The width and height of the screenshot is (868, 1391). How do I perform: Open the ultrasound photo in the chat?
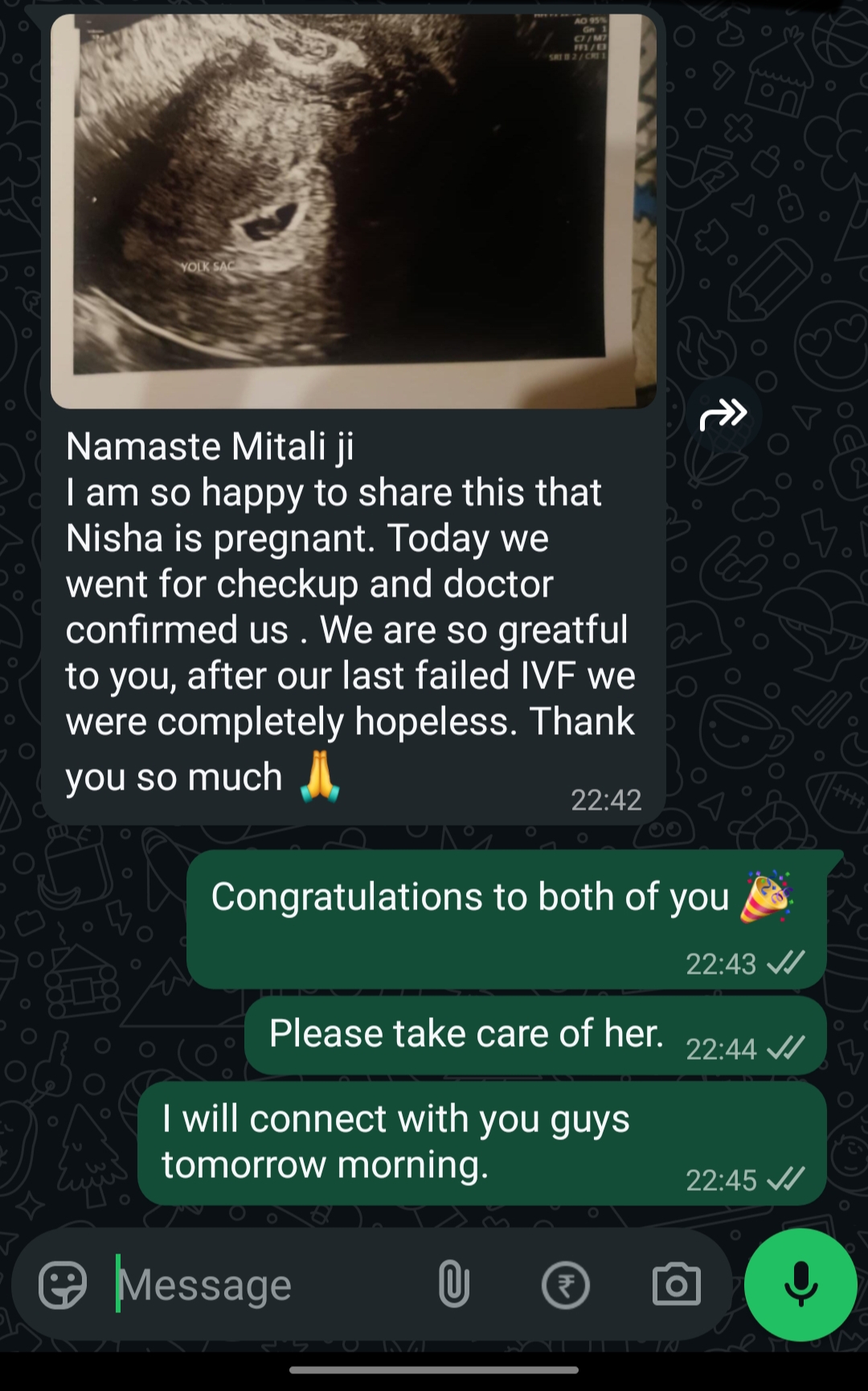click(x=354, y=209)
